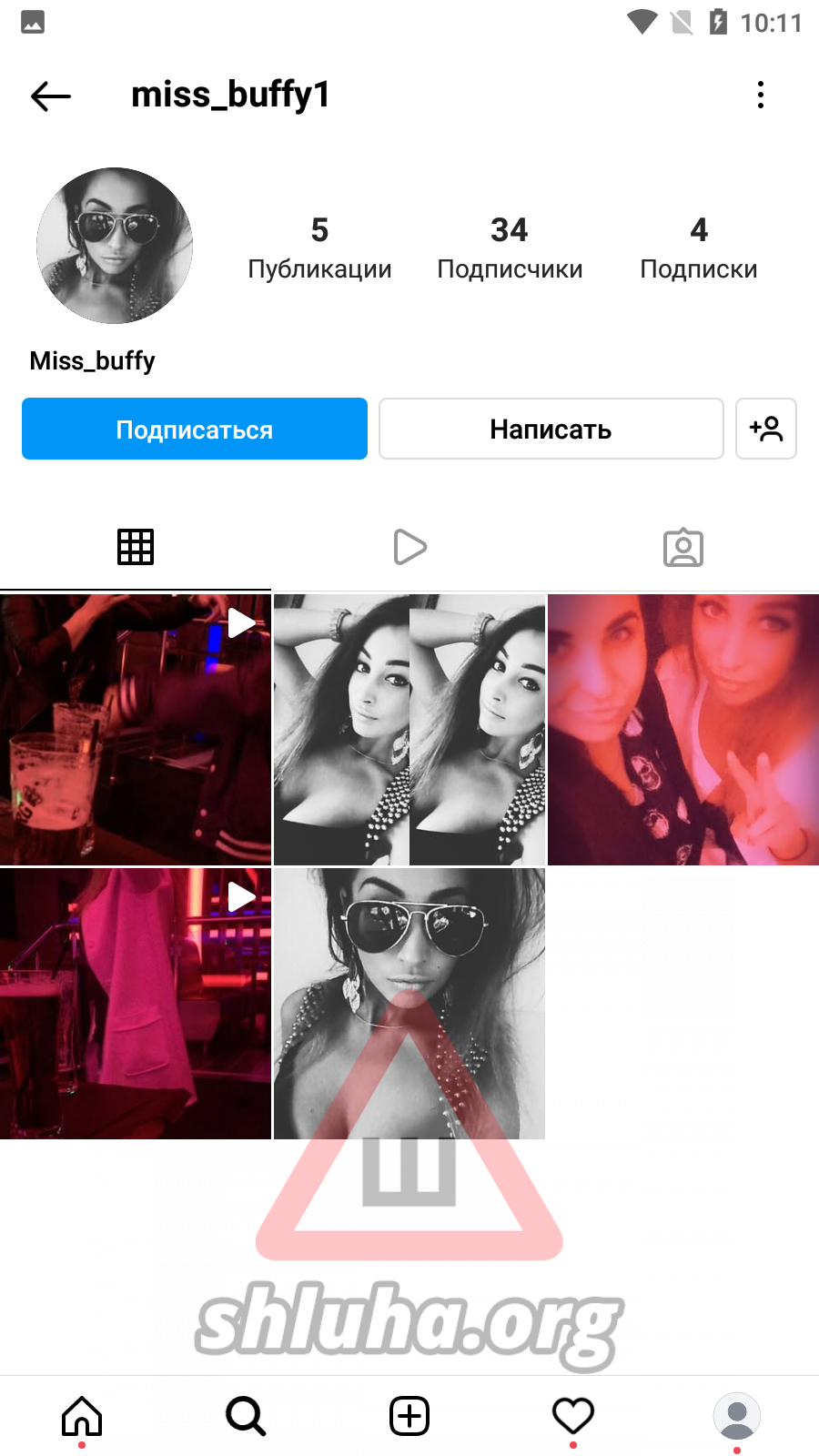This screenshot has width=819, height=1456.
Task: Create a new post with plus icon
Action: pyautogui.click(x=409, y=1416)
